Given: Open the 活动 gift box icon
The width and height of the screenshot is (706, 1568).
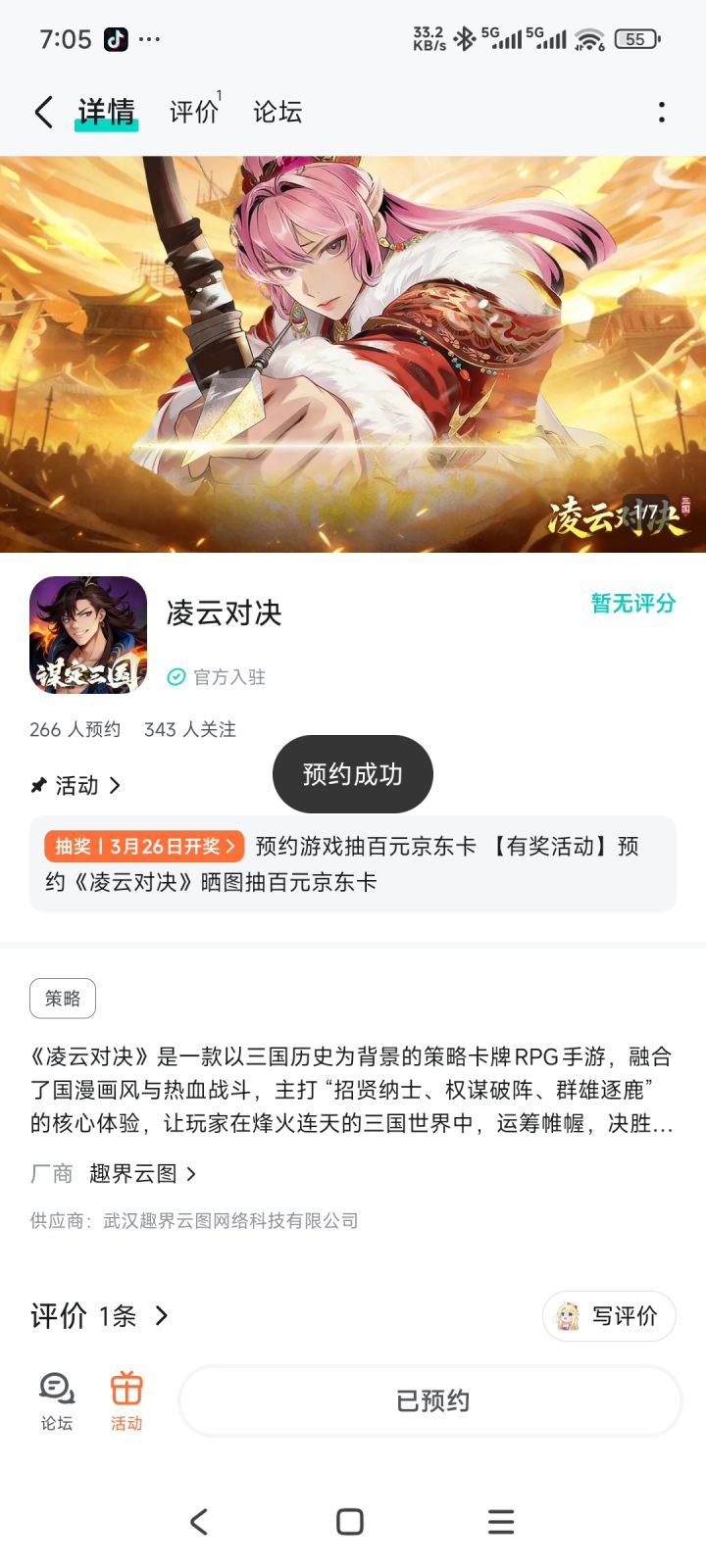Looking at the screenshot, I should [x=126, y=1394].
